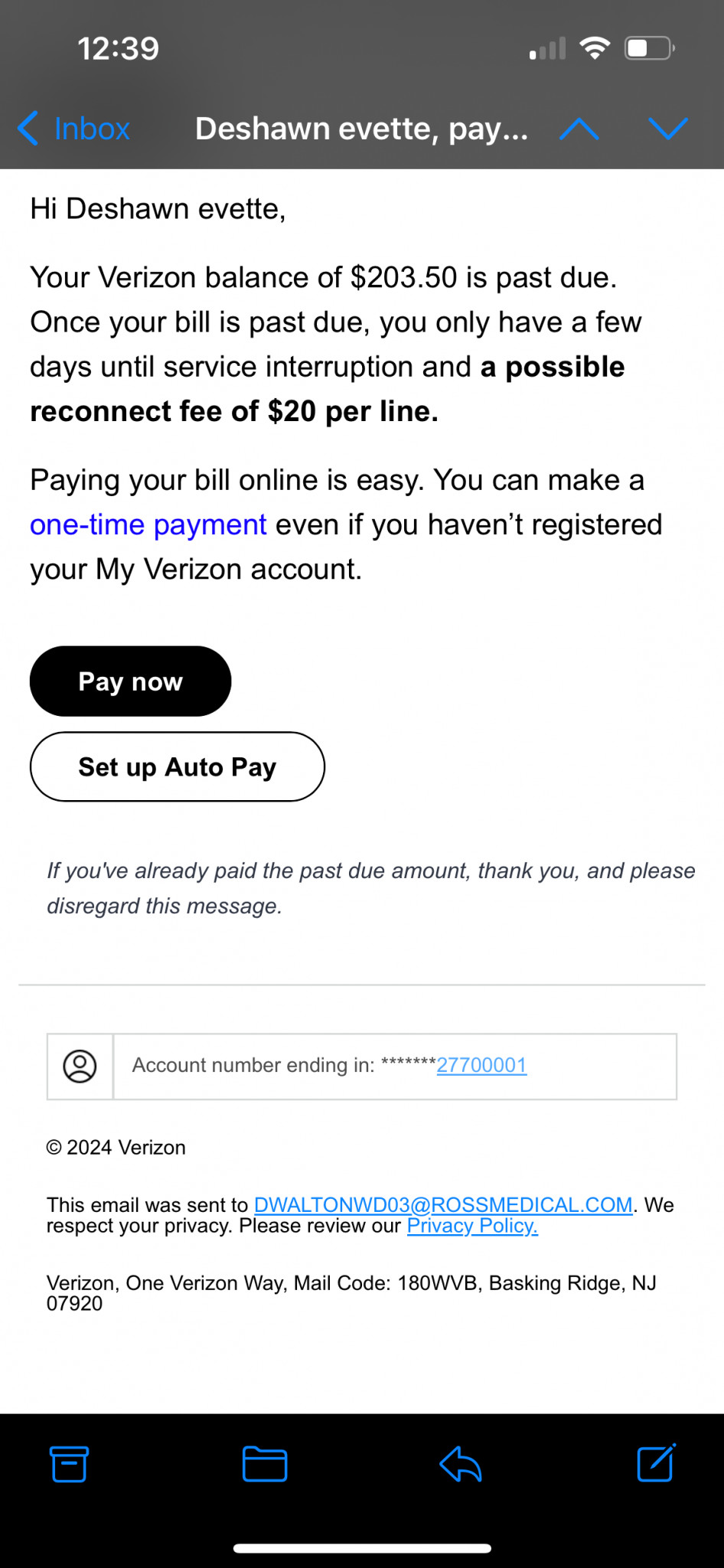Open the account number 27700001 link
The image size is (724, 1568).
point(481,1065)
